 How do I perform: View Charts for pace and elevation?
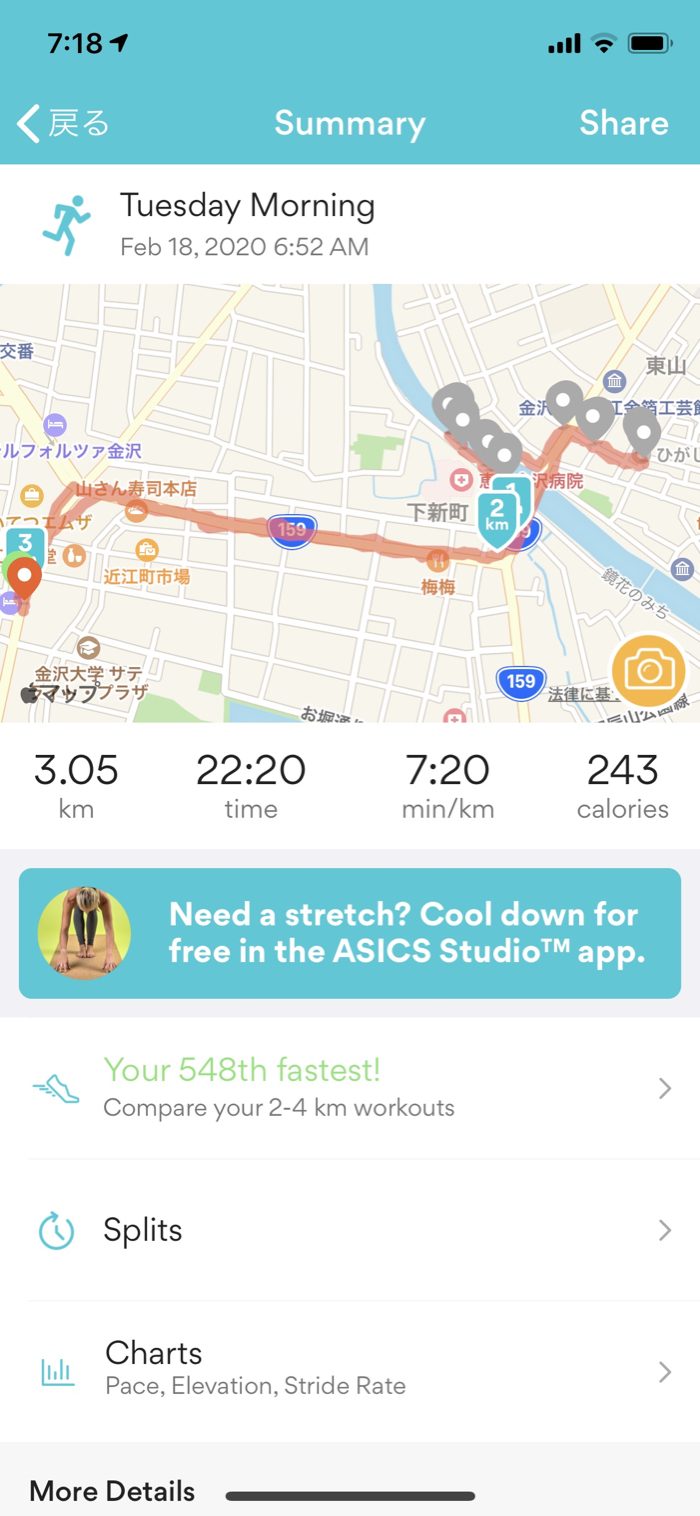click(x=350, y=1370)
